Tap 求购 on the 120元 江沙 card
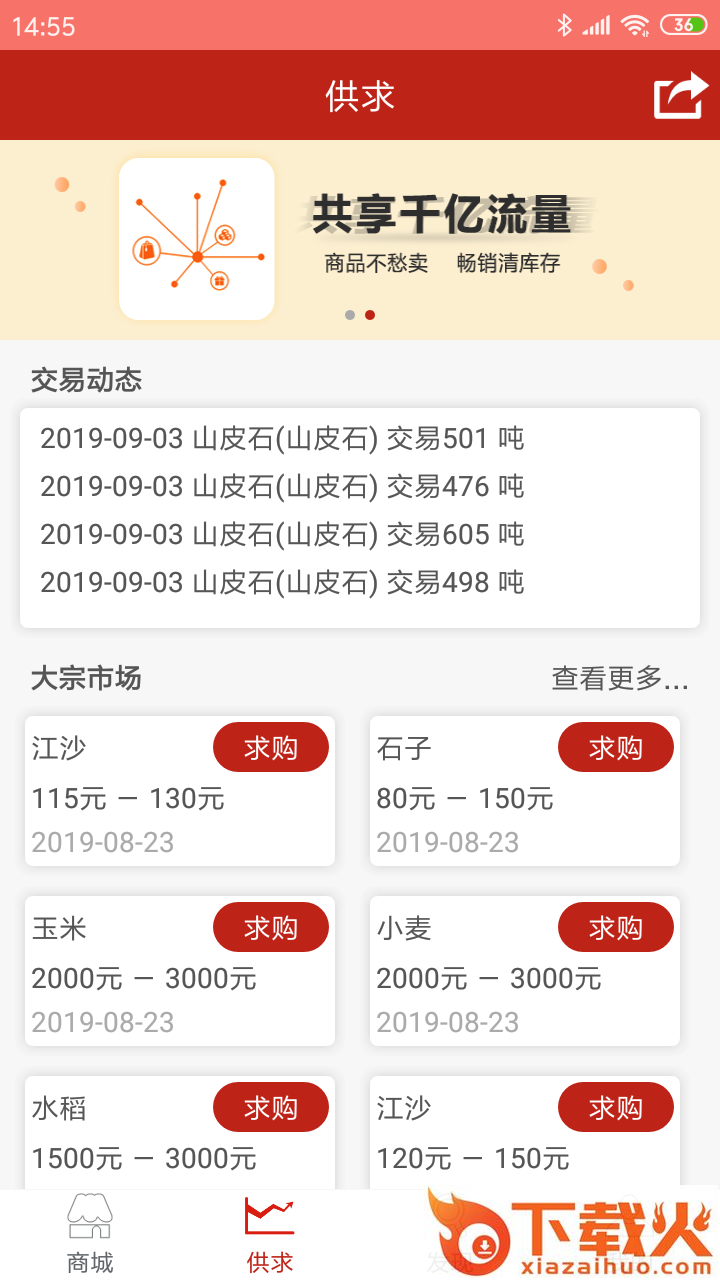This screenshot has width=720, height=1280. point(615,1107)
